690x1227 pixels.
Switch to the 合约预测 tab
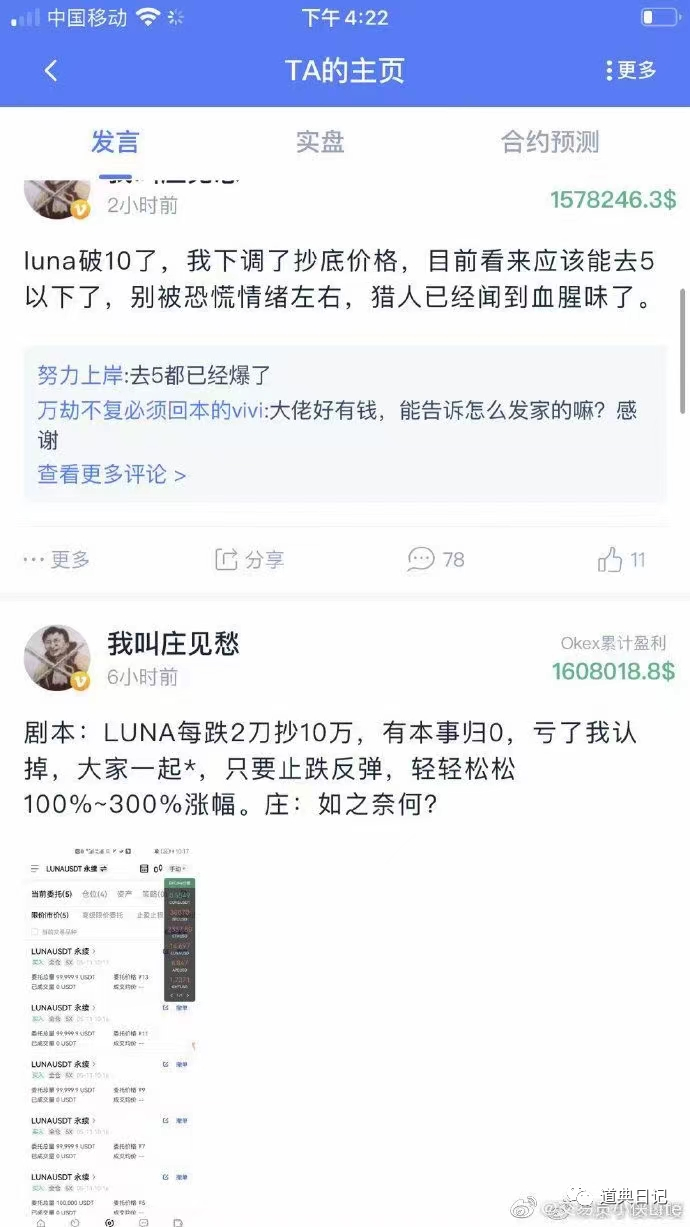(549, 142)
